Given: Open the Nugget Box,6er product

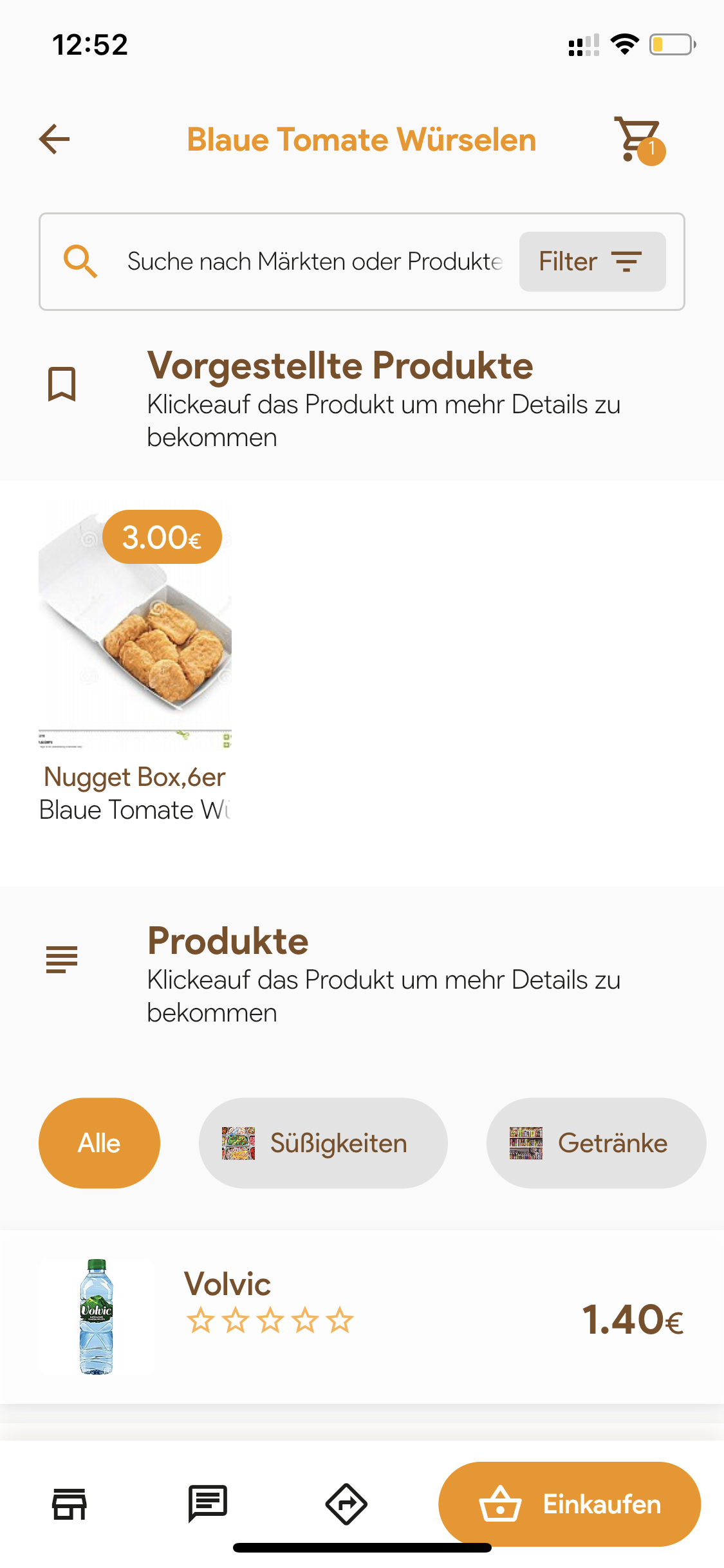Looking at the screenshot, I should pyautogui.click(x=135, y=663).
